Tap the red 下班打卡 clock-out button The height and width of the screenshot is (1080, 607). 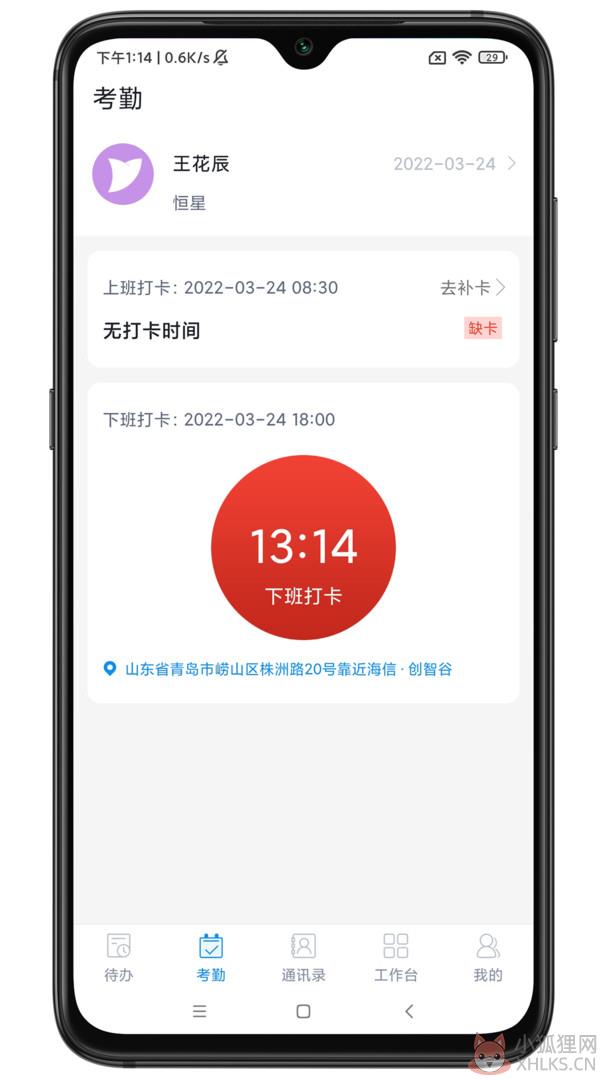tap(303, 548)
